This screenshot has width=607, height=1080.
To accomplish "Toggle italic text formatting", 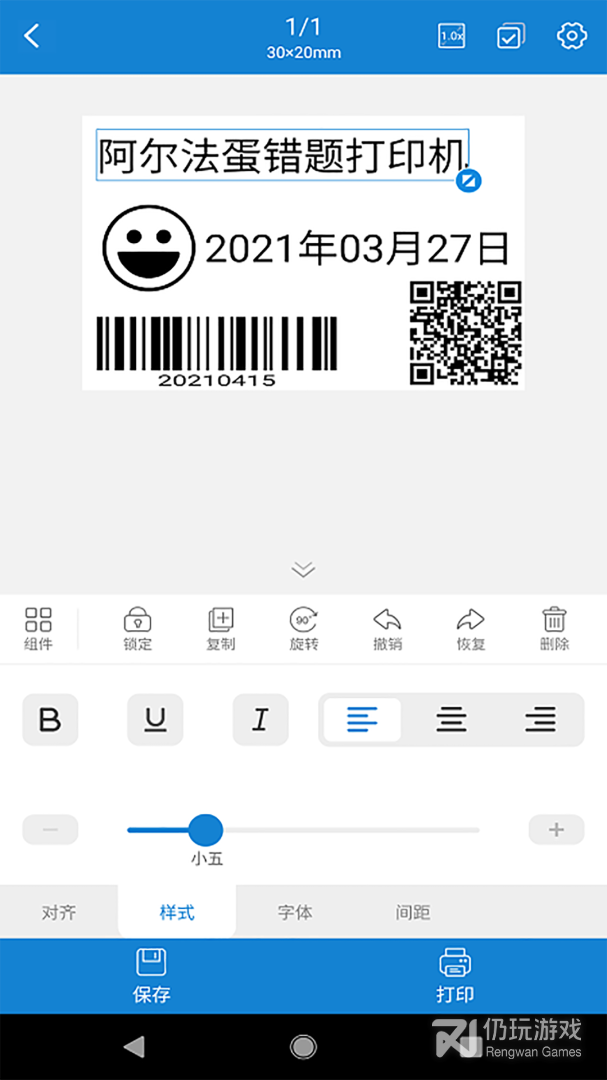I will [260, 720].
